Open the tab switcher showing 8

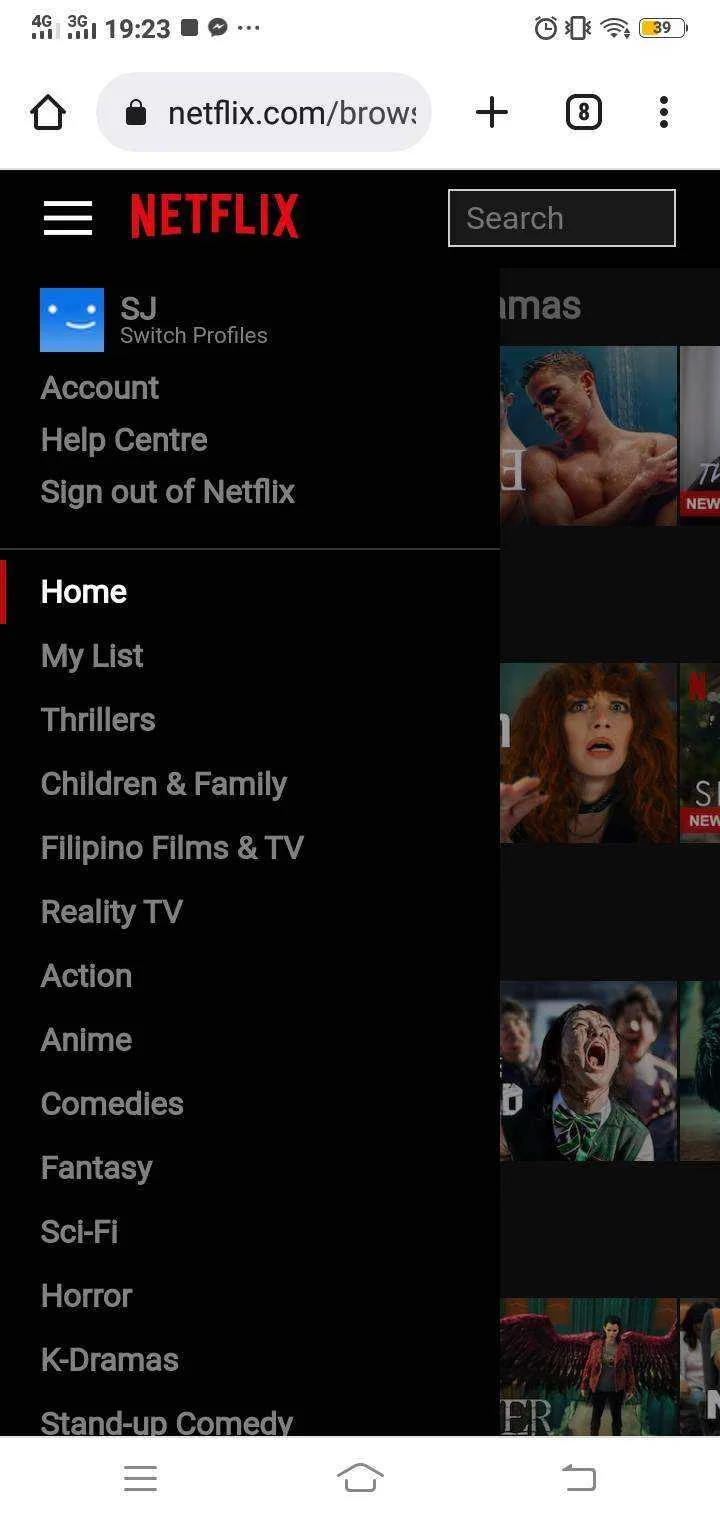tap(584, 112)
